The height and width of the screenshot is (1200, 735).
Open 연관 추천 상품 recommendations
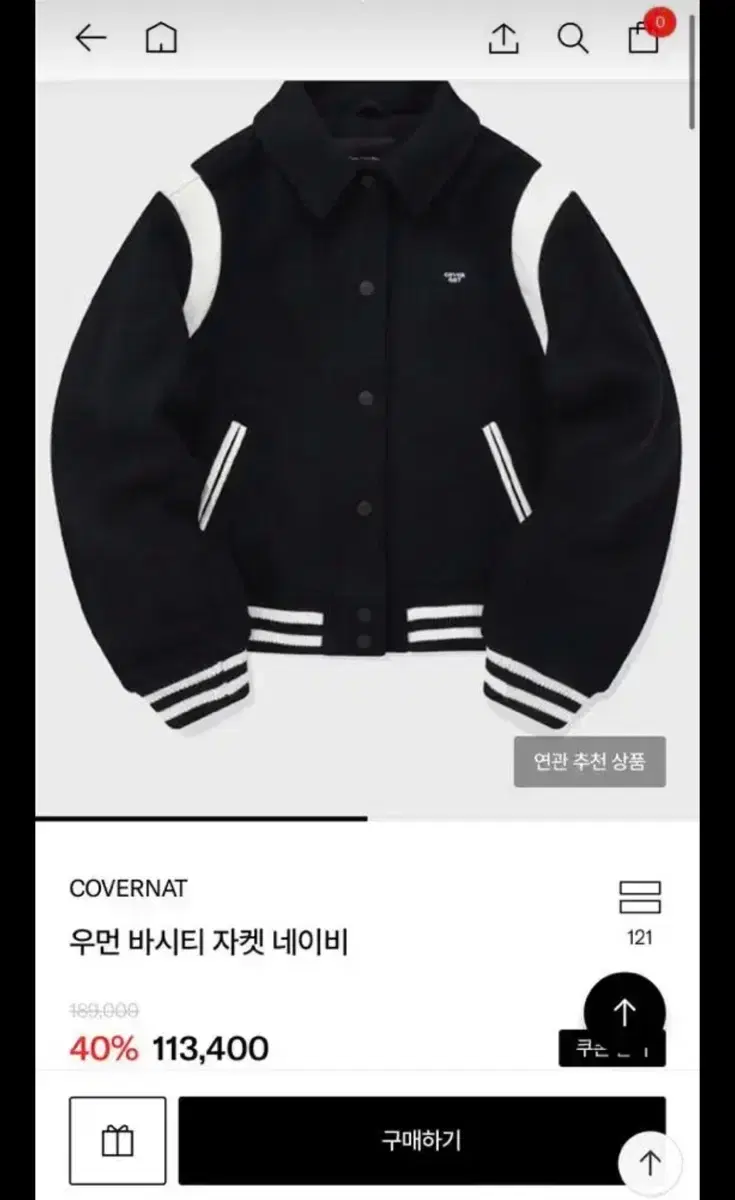589,762
